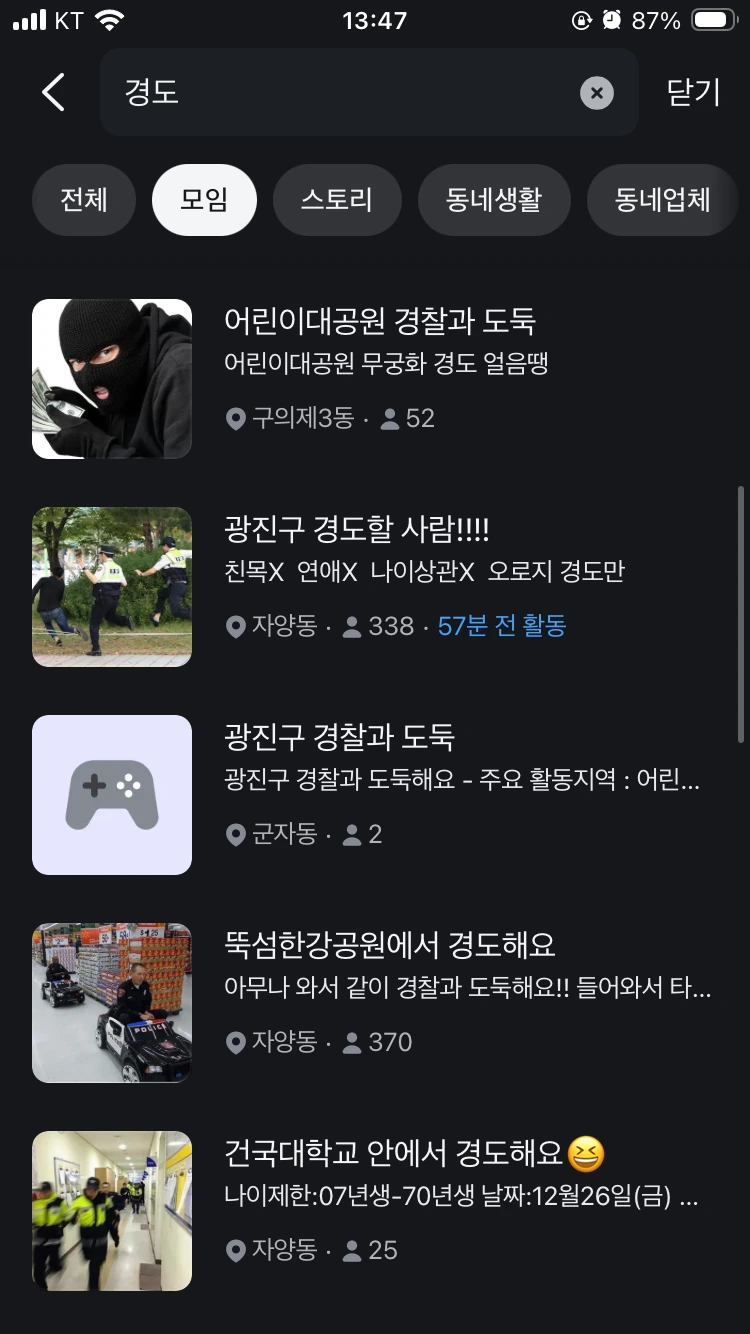Viewport: 750px width, 1334px height.
Task: Tap the back arrow to return
Action: click(53, 92)
